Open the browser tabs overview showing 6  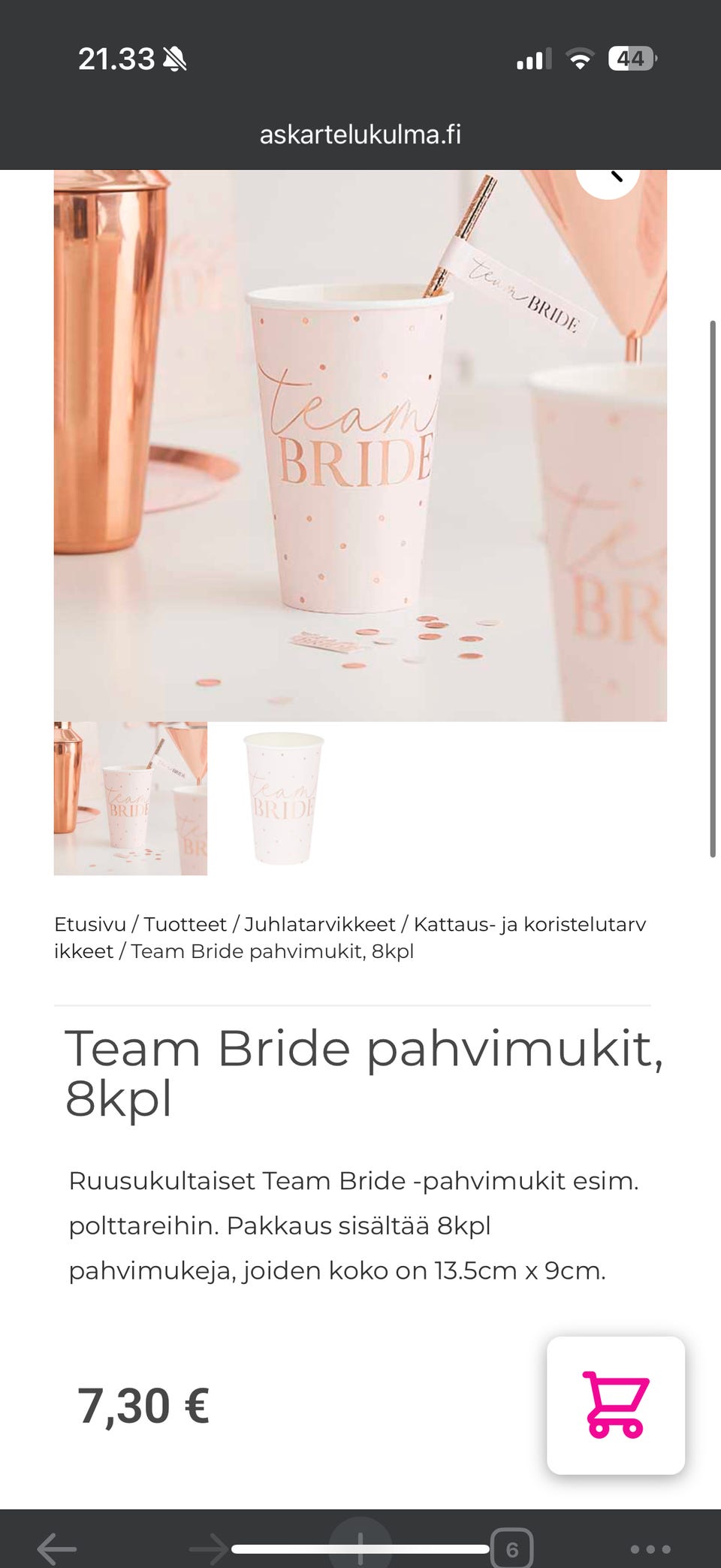pyautogui.click(x=512, y=1548)
